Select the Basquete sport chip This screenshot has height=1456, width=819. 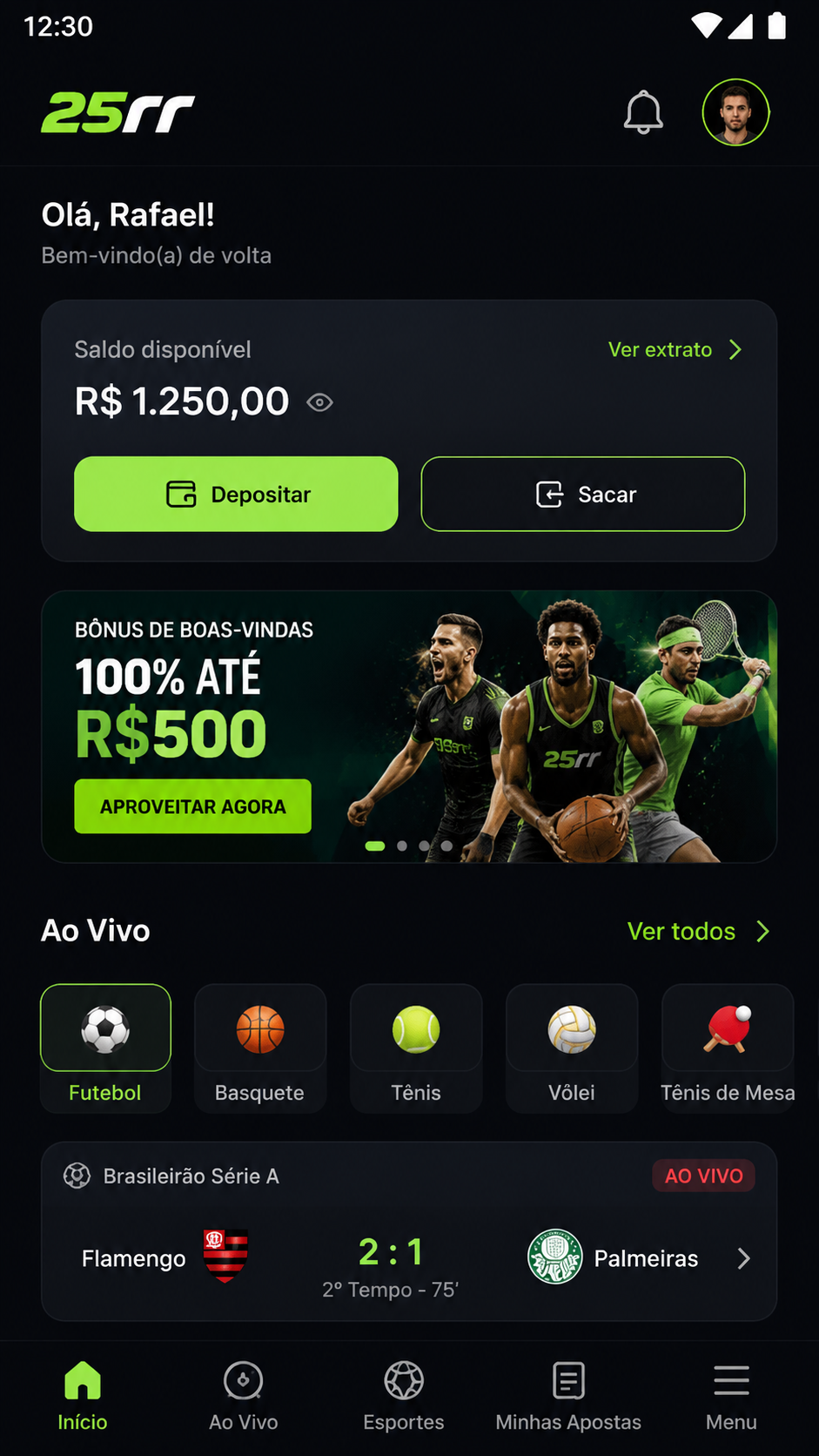[260, 1048]
